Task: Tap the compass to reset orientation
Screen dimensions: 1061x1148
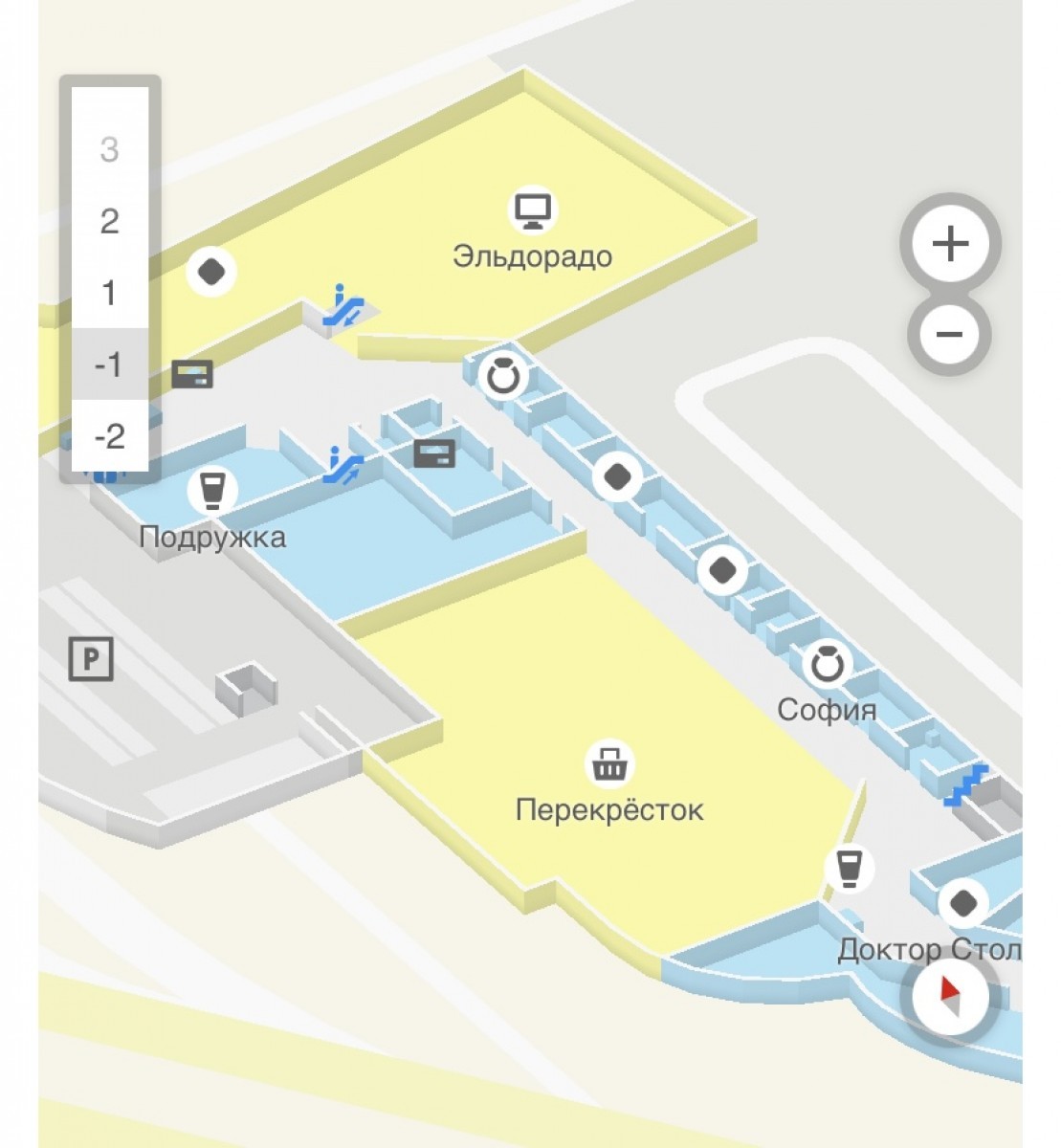Action: click(x=949, y=996)
